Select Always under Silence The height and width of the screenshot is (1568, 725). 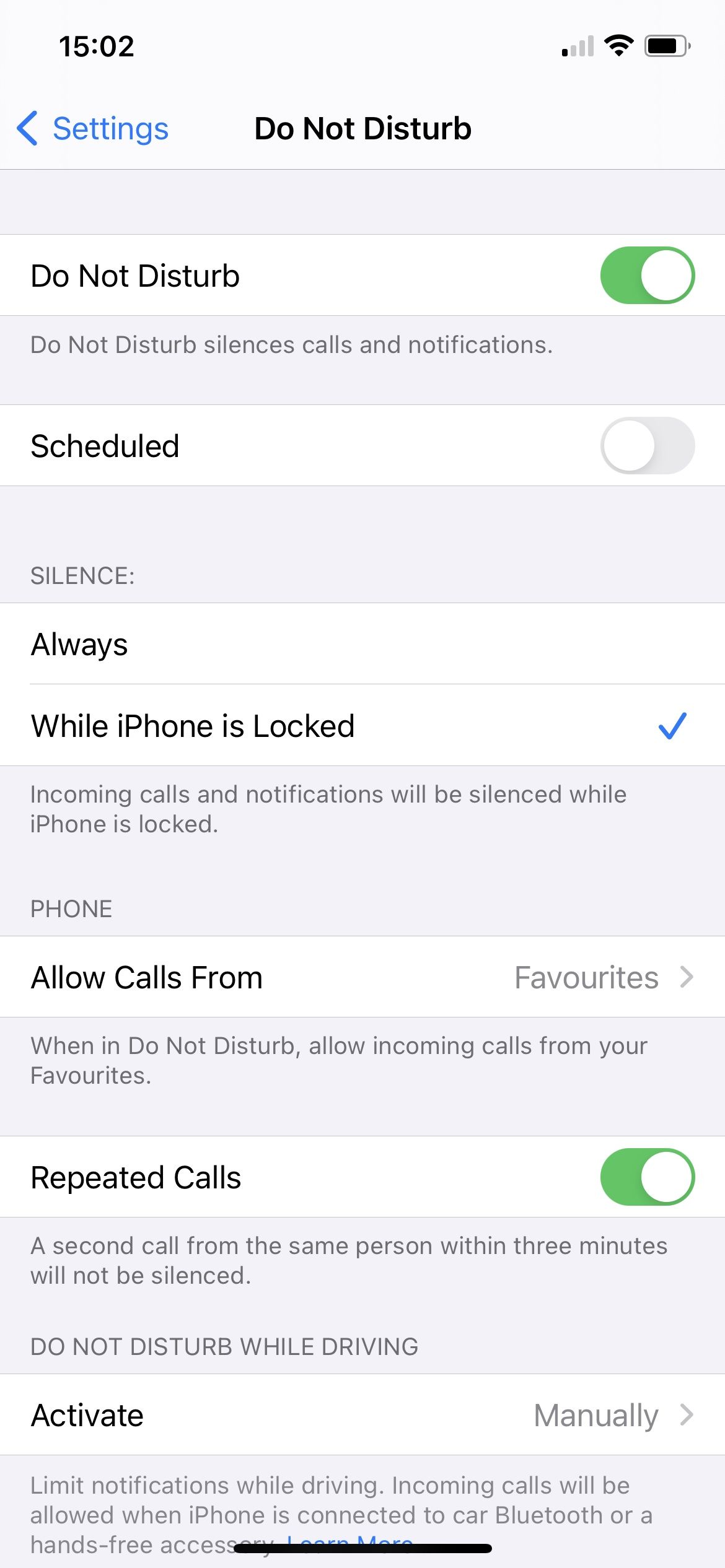pos(362,643)
